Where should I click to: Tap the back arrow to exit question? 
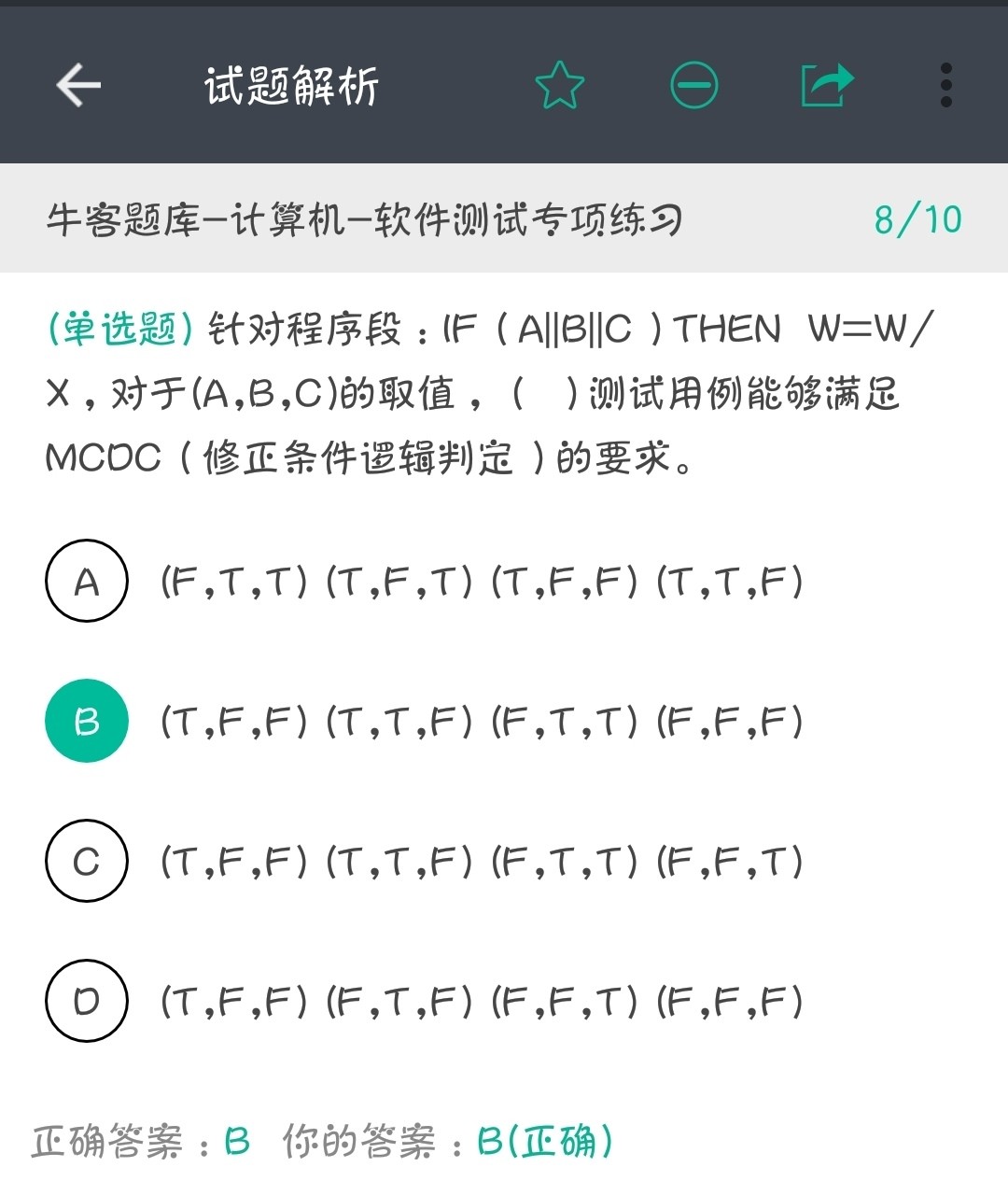coord(77,84)
